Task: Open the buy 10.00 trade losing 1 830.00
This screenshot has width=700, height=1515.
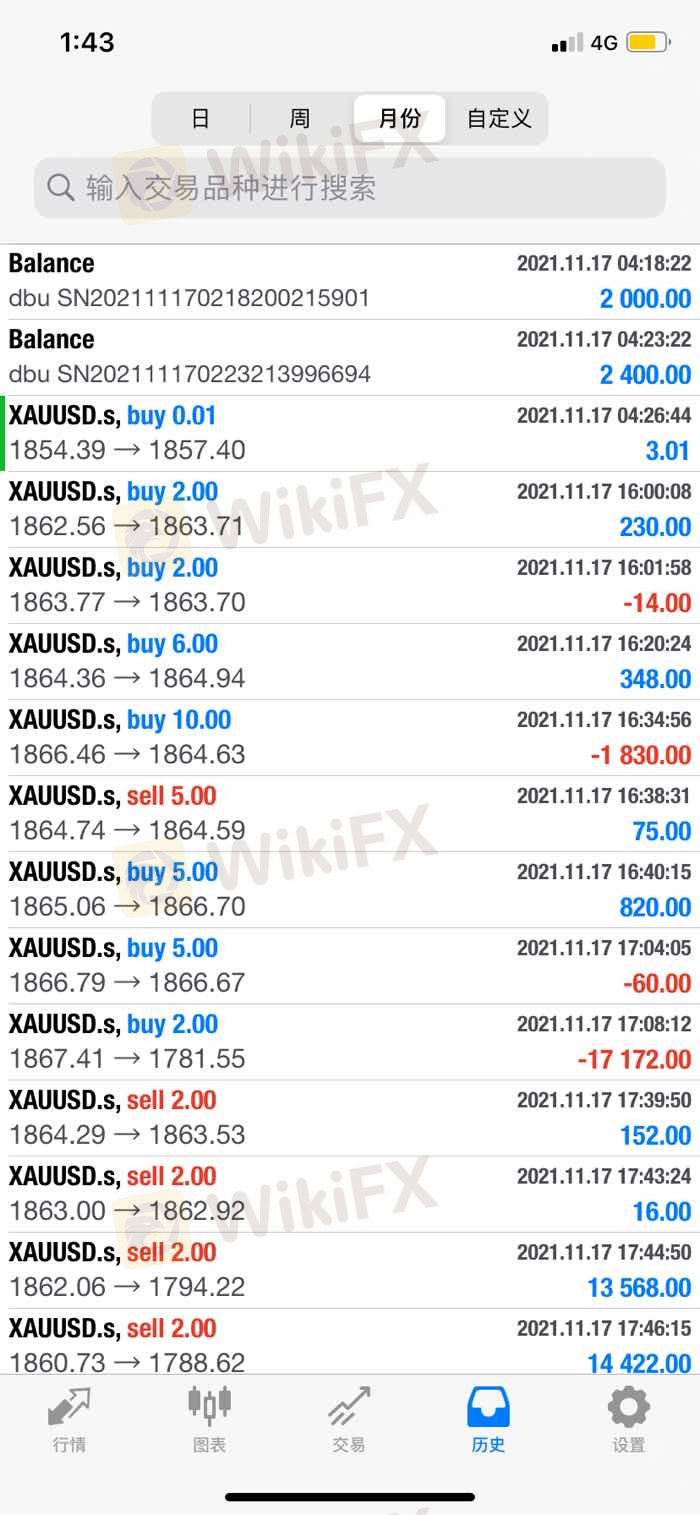Action: click(x=350, y=737)
